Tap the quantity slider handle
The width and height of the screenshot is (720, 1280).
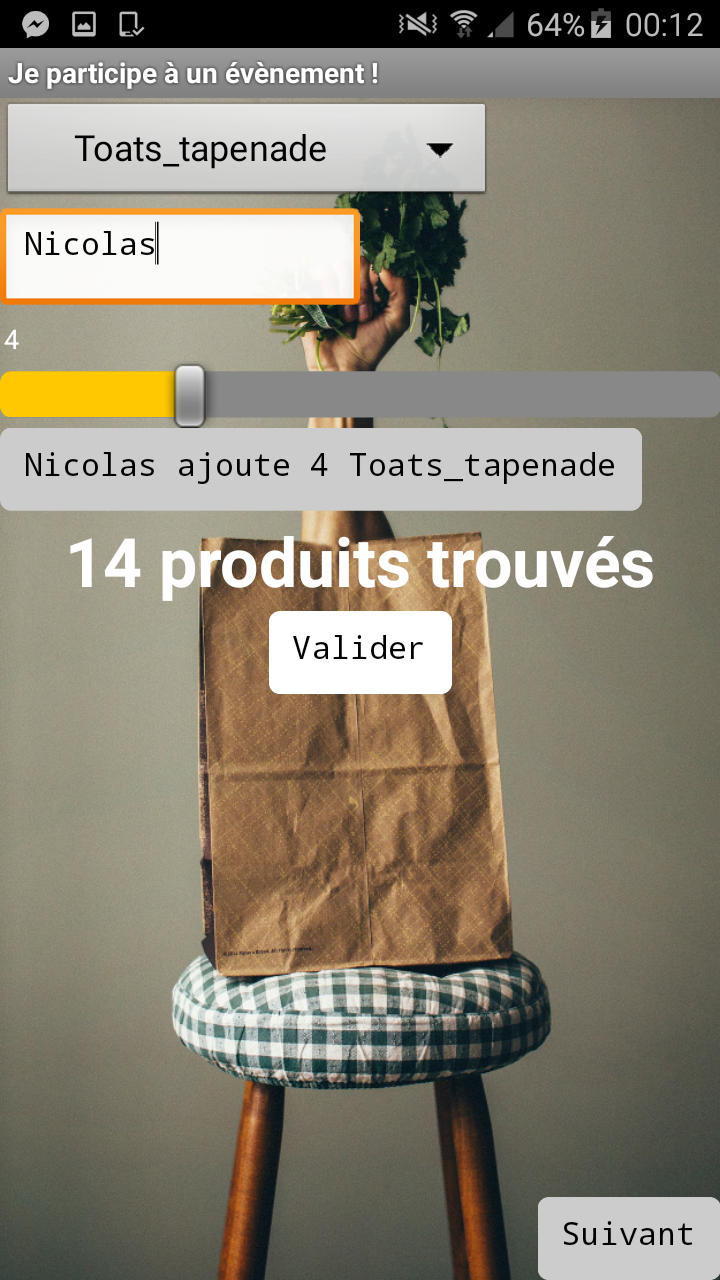[189, 395]
